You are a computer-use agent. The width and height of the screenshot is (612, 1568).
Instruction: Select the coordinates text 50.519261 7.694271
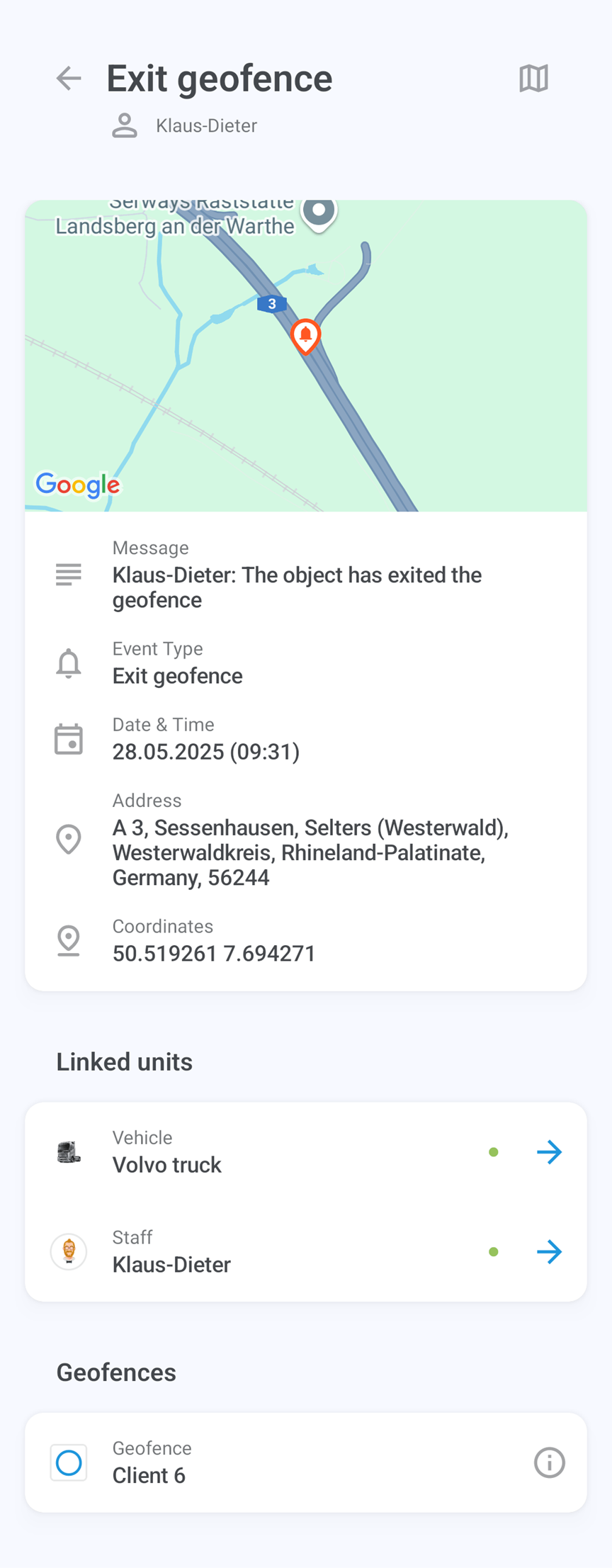click(213, 953)
